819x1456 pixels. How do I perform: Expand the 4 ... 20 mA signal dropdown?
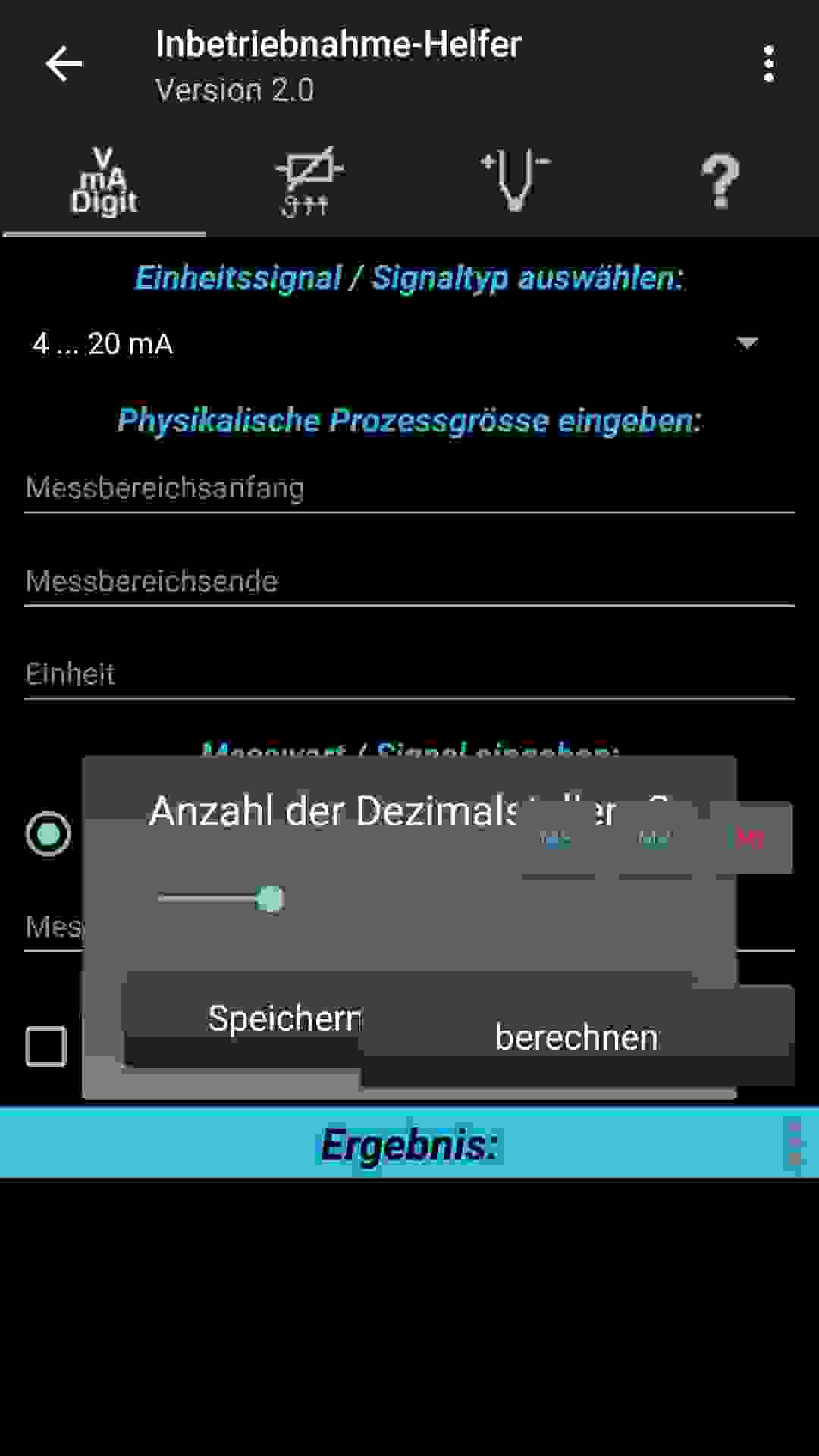coord(394,344)
